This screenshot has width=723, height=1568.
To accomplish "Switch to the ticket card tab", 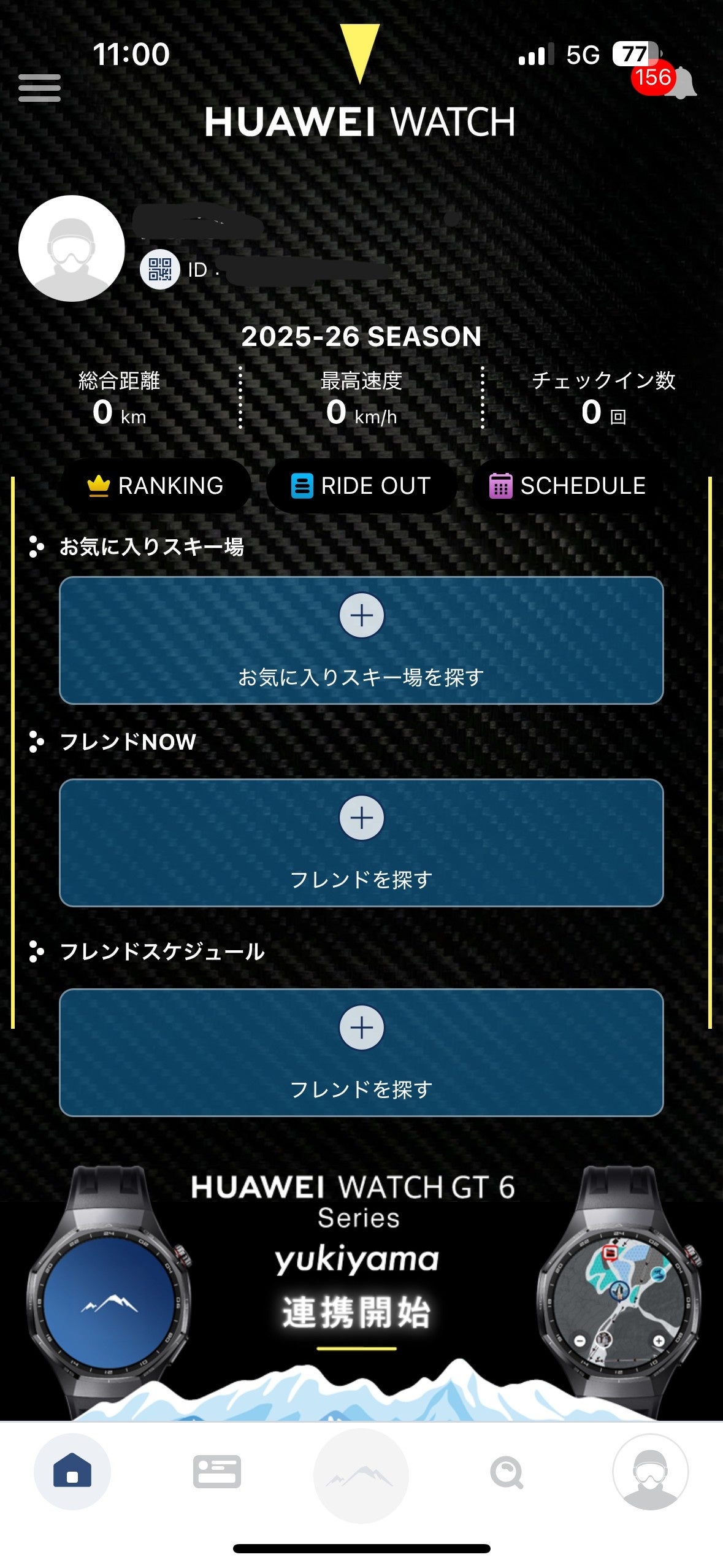I will coord(216,1471).
